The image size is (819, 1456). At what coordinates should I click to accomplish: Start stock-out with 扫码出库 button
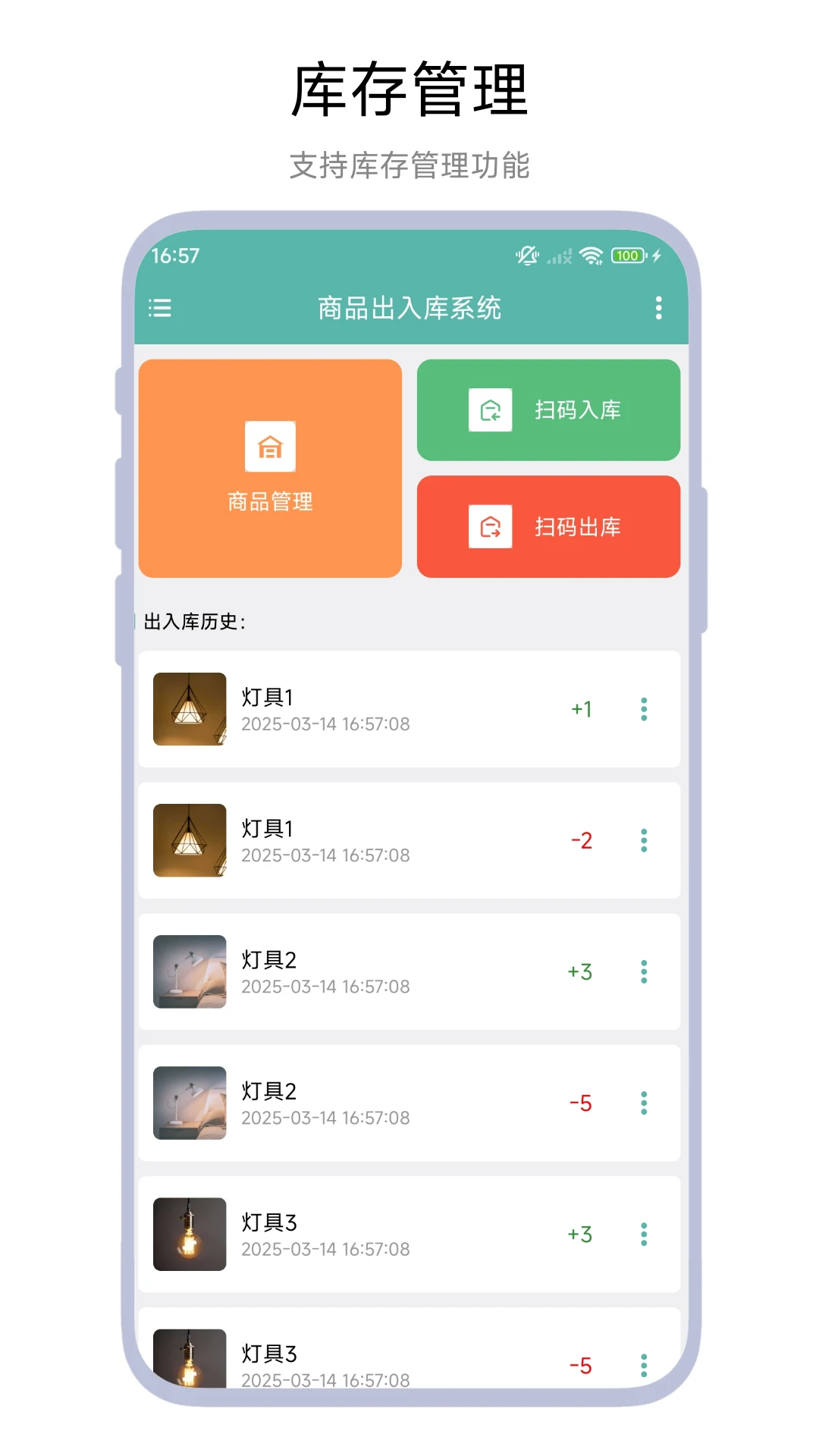tap(548, 526)
